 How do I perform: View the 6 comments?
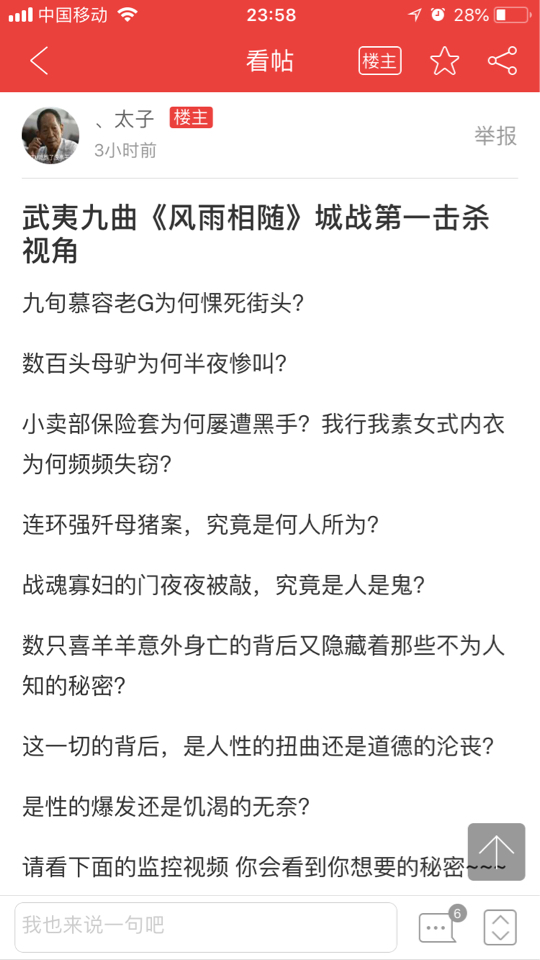[441, 925]
